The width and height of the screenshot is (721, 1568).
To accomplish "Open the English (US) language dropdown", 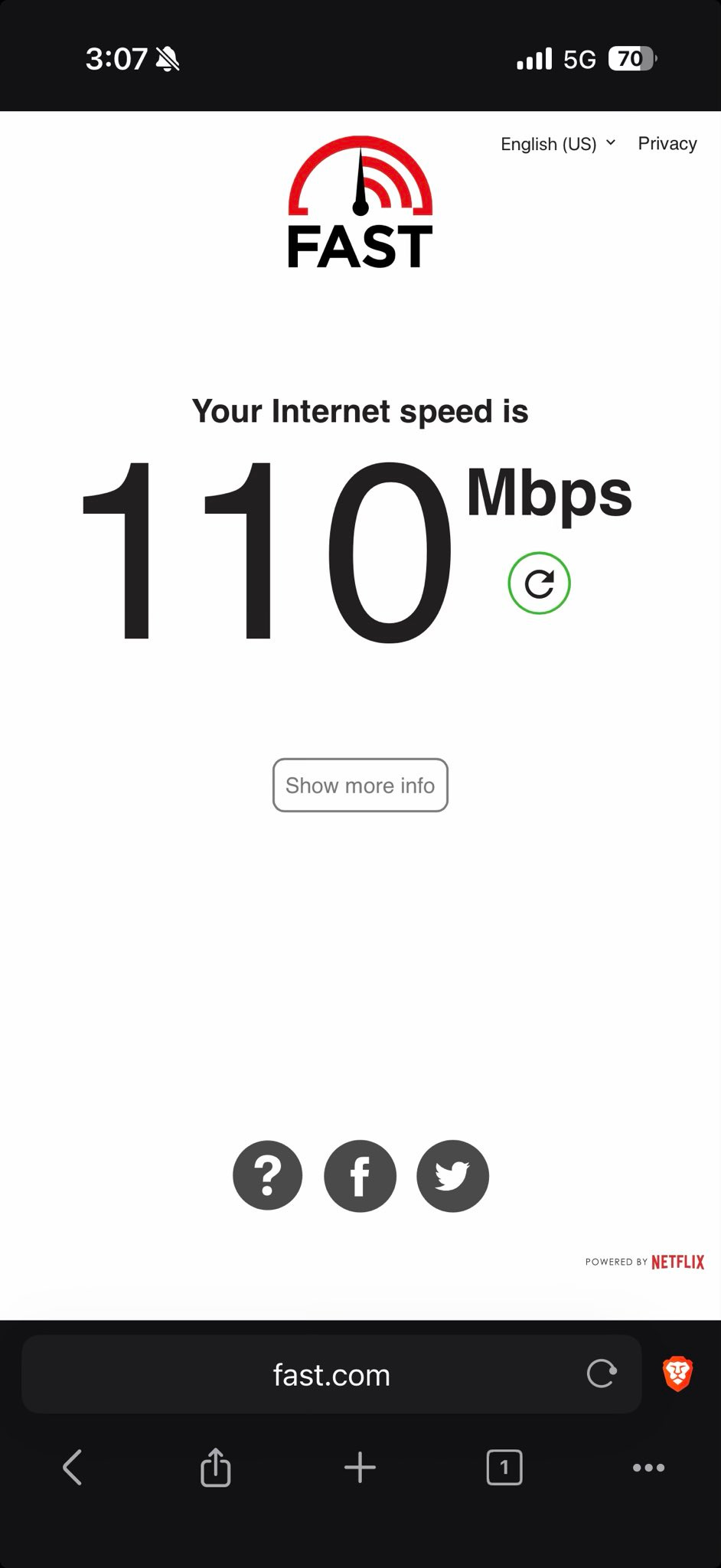I will 558,144.
